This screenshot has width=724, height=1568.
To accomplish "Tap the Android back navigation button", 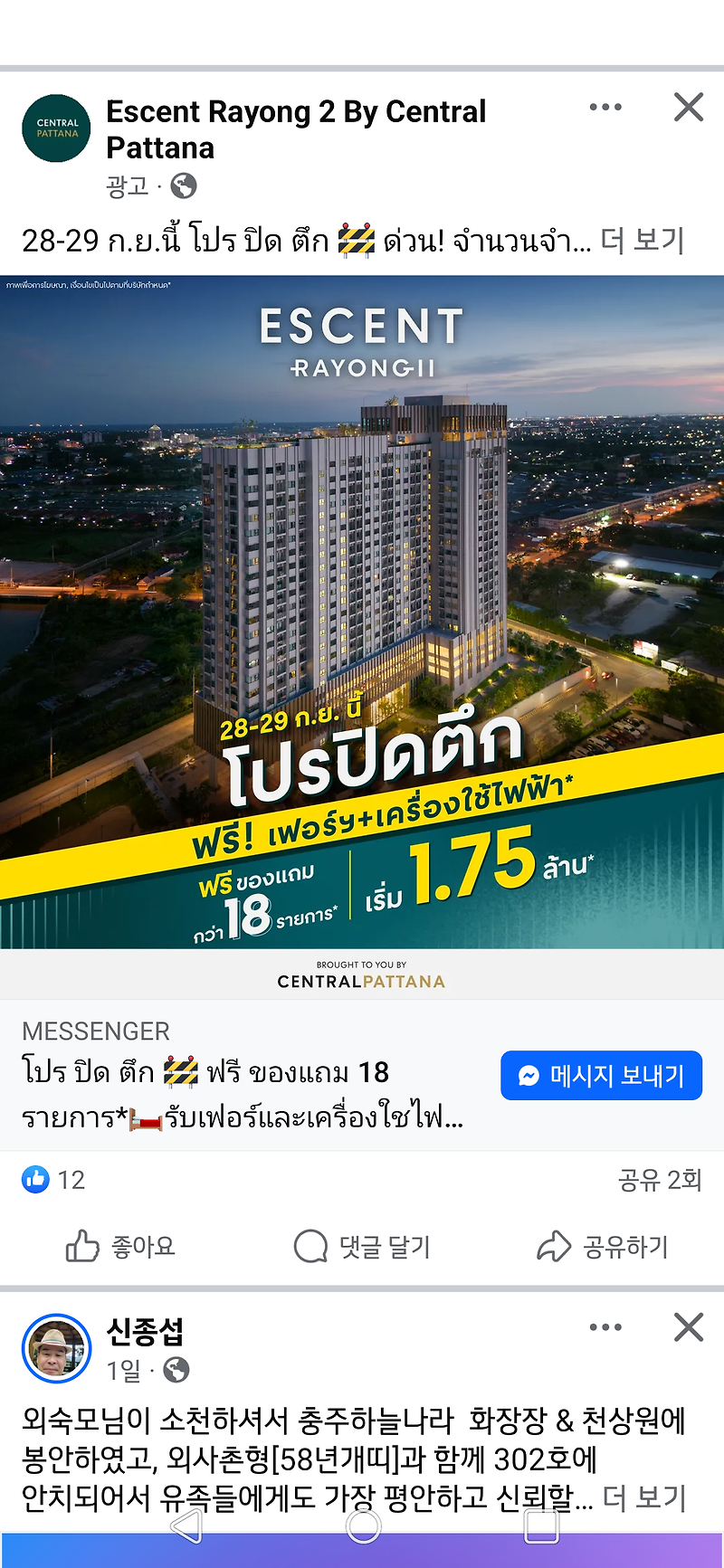I will [x=186, y=1529].
